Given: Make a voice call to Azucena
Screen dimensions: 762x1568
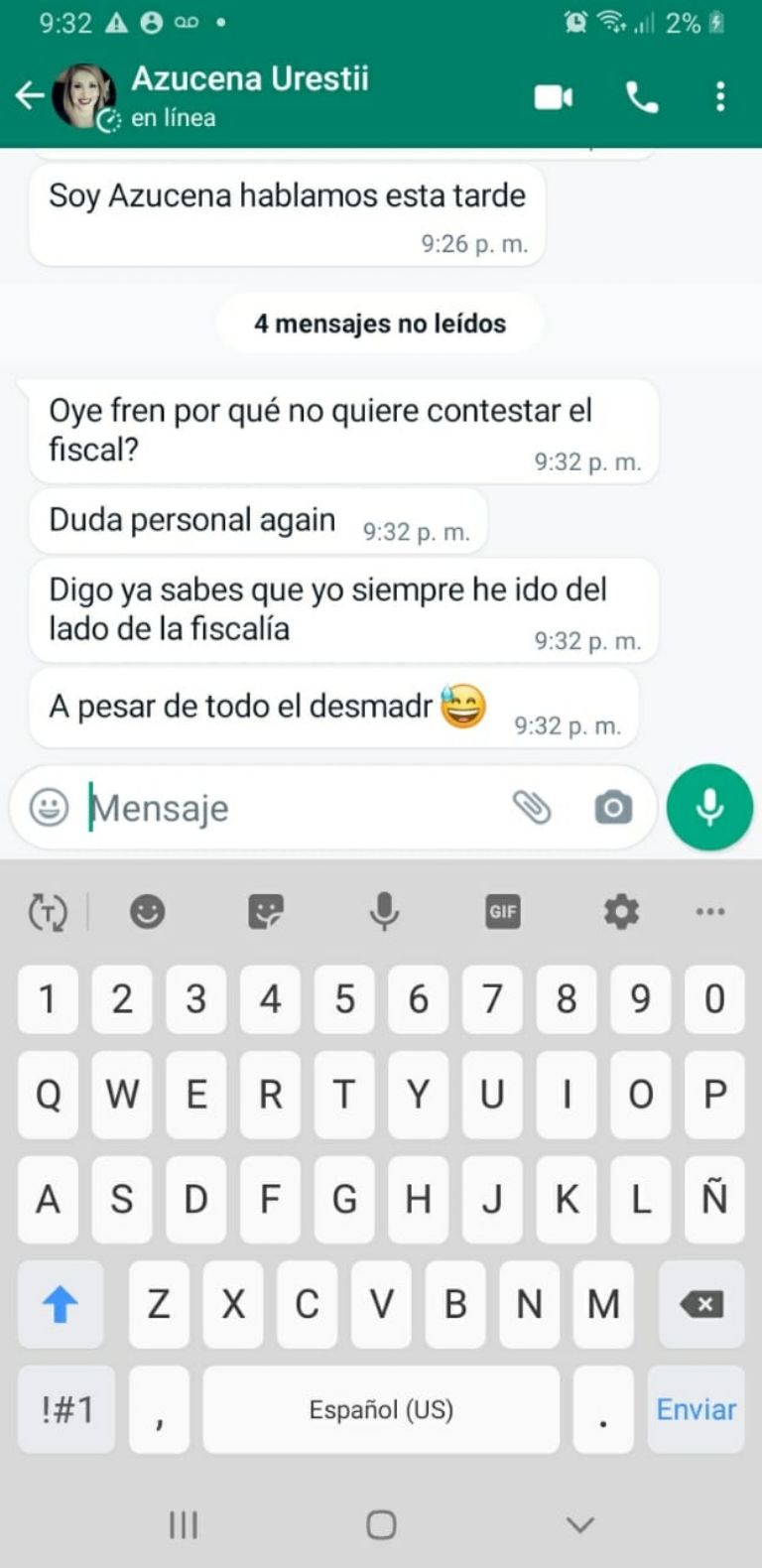Looking at the screenshot, I should pyautogui.click(x=640, y=96).
